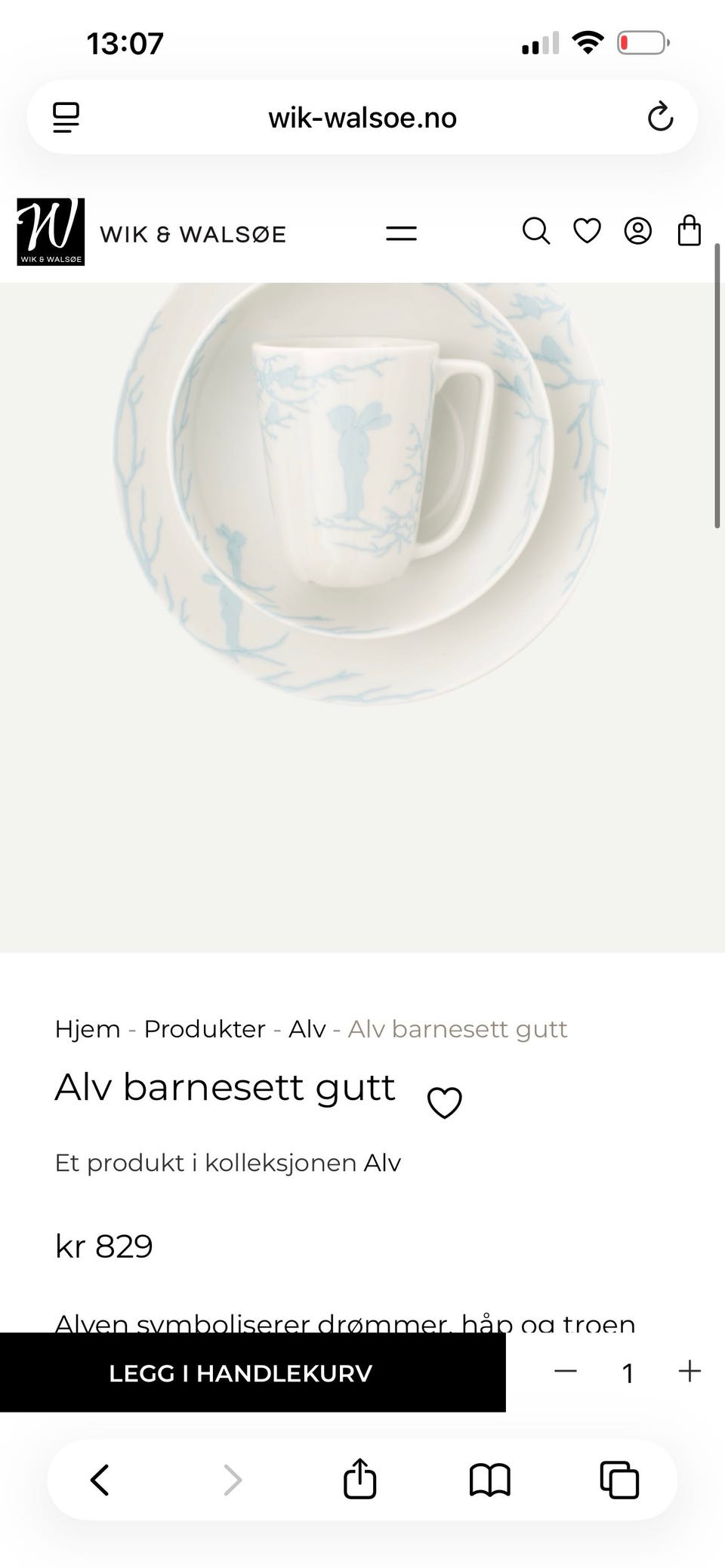725x1568 pixels.
Task: Open the search icon
Action: click(x=537, y=232)
